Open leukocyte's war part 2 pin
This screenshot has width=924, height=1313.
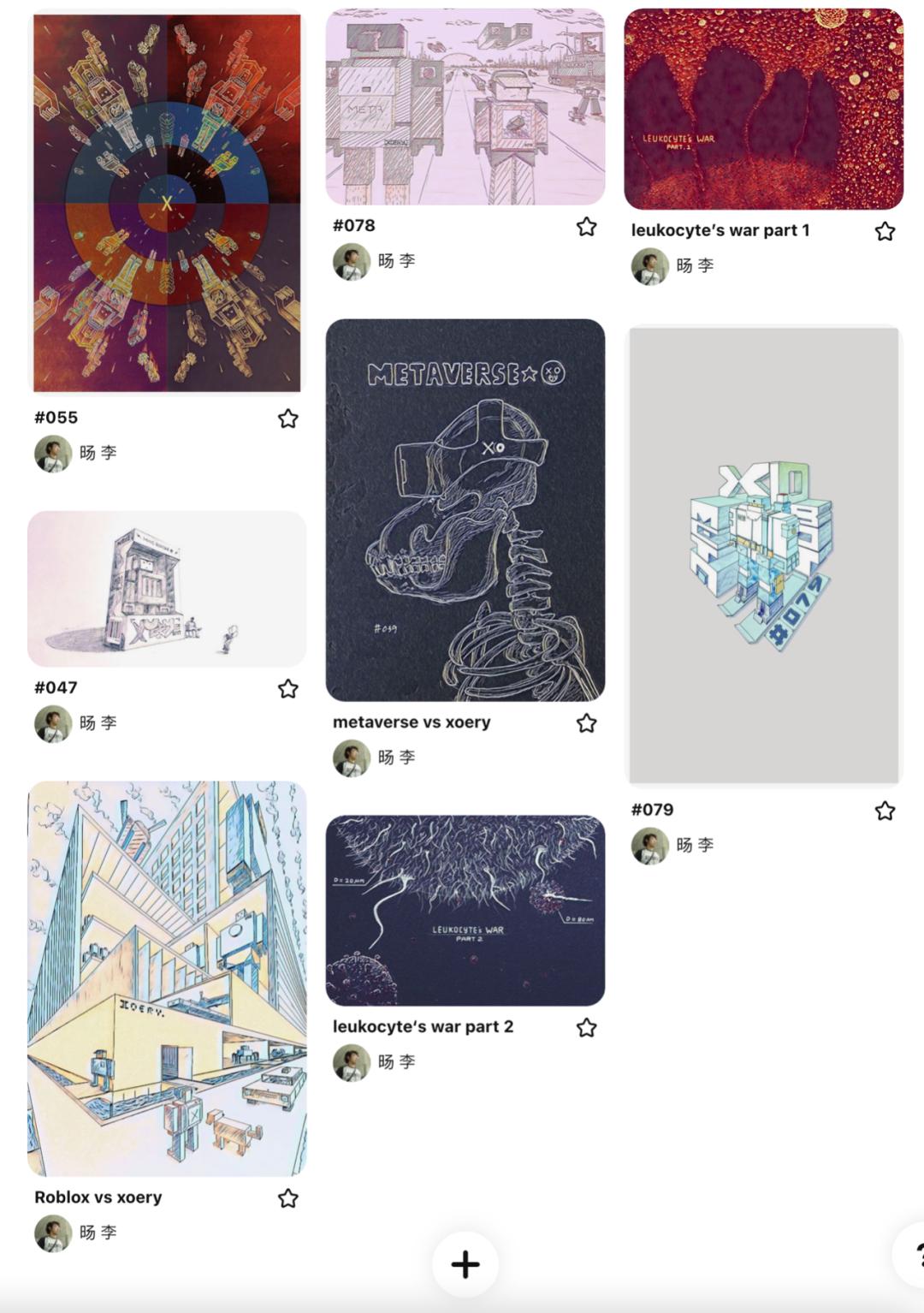point(465,910)
